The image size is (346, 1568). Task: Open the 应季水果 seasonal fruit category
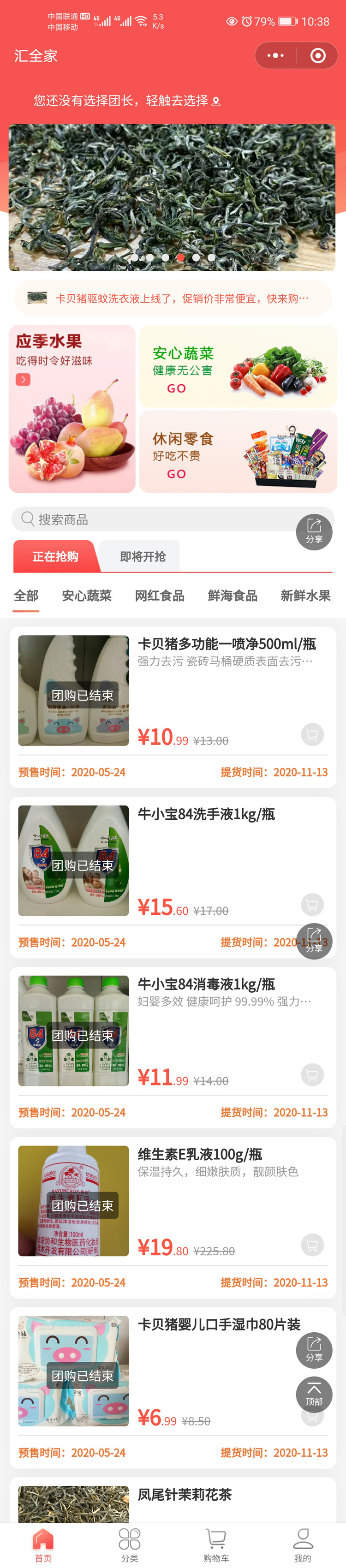[72, 408]
